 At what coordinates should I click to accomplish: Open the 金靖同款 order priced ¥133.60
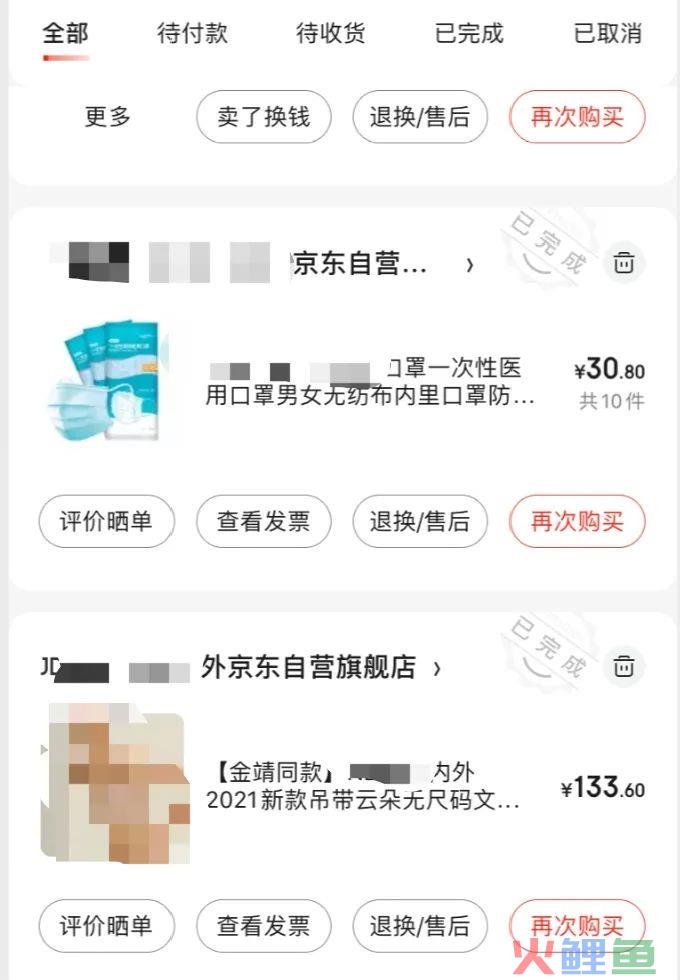pyautogui.click(x=365, y=787)
